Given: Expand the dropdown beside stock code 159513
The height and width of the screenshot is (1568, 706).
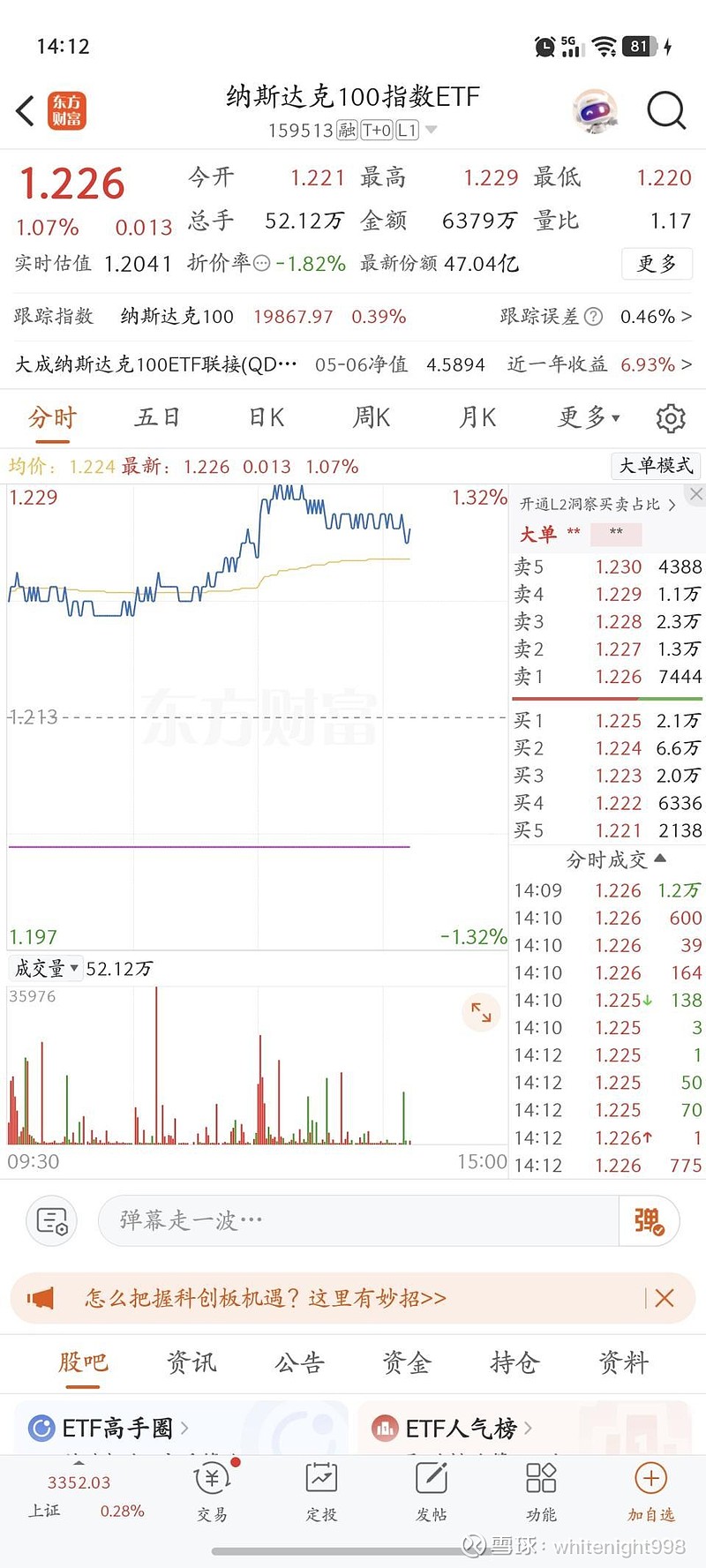Looking at the screenshot, I should click(x=432, y=129).
